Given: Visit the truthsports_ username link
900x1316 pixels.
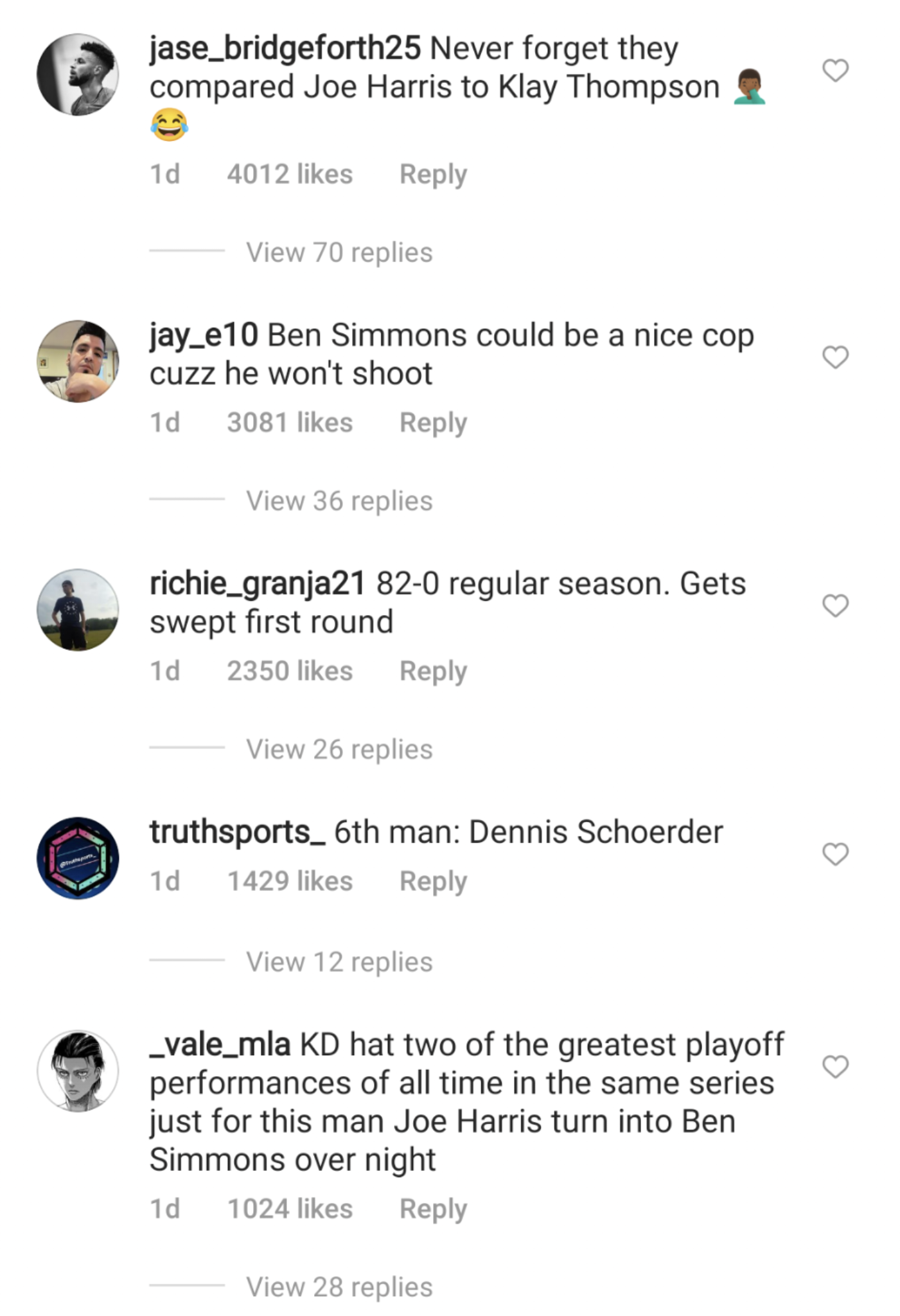Looking at the screenshot, I should pos(238,832).
